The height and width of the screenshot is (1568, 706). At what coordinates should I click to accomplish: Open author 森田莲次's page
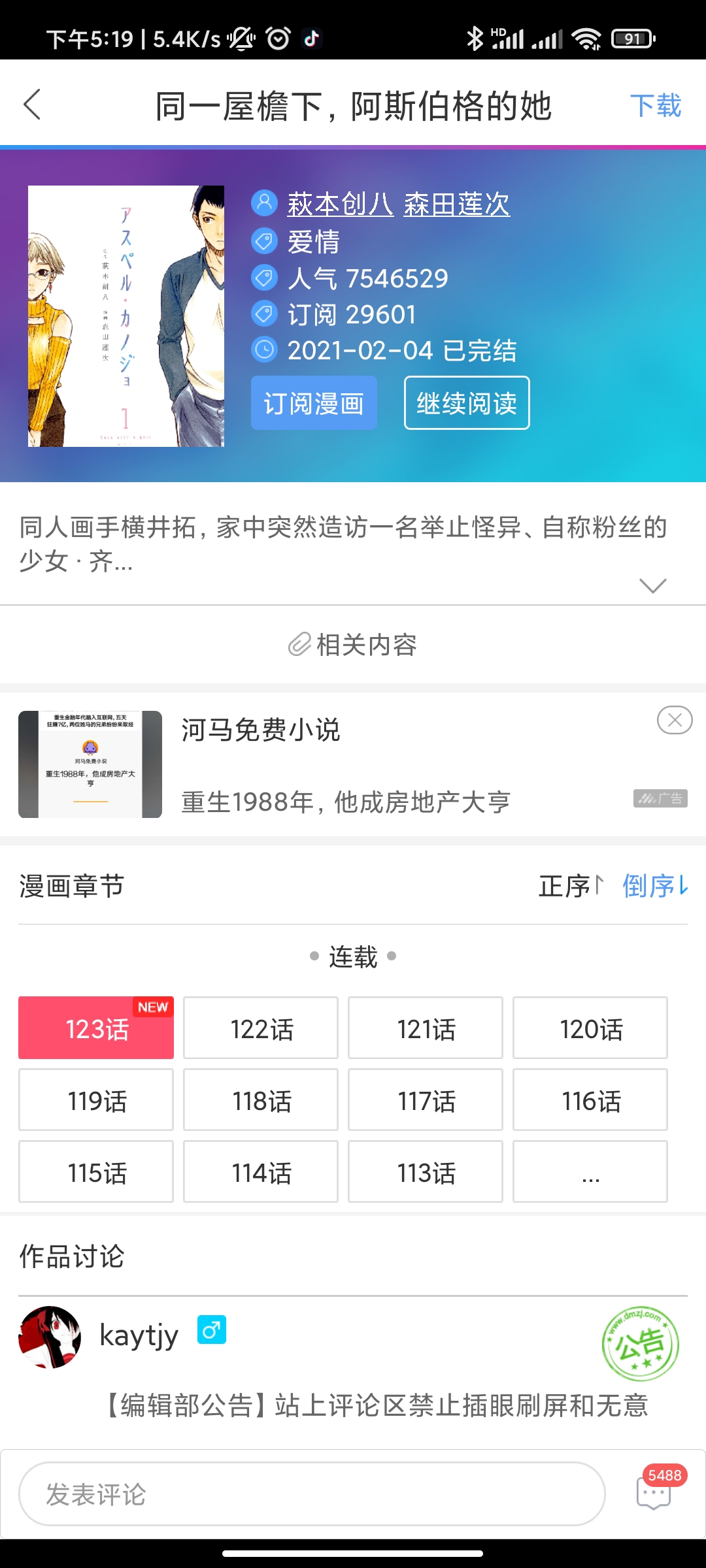coord(456,204)
